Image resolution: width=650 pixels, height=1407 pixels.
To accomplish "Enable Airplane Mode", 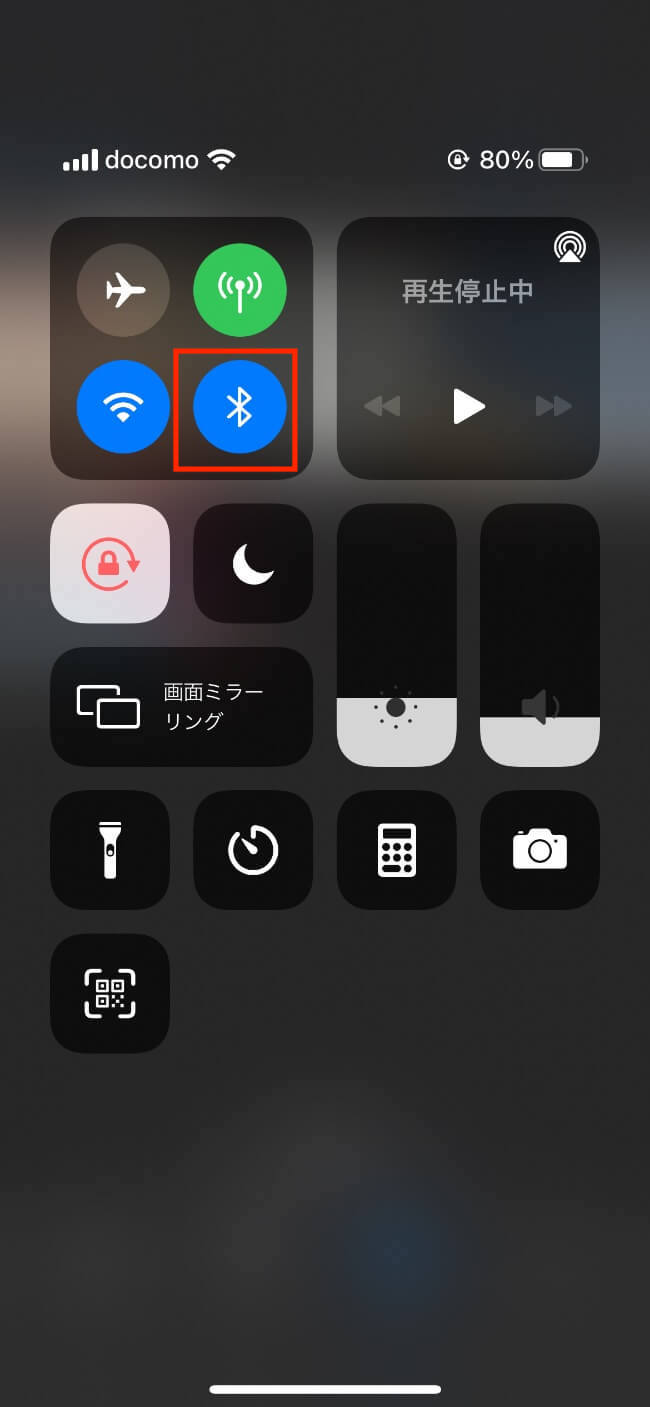I will tap(123, 291).
